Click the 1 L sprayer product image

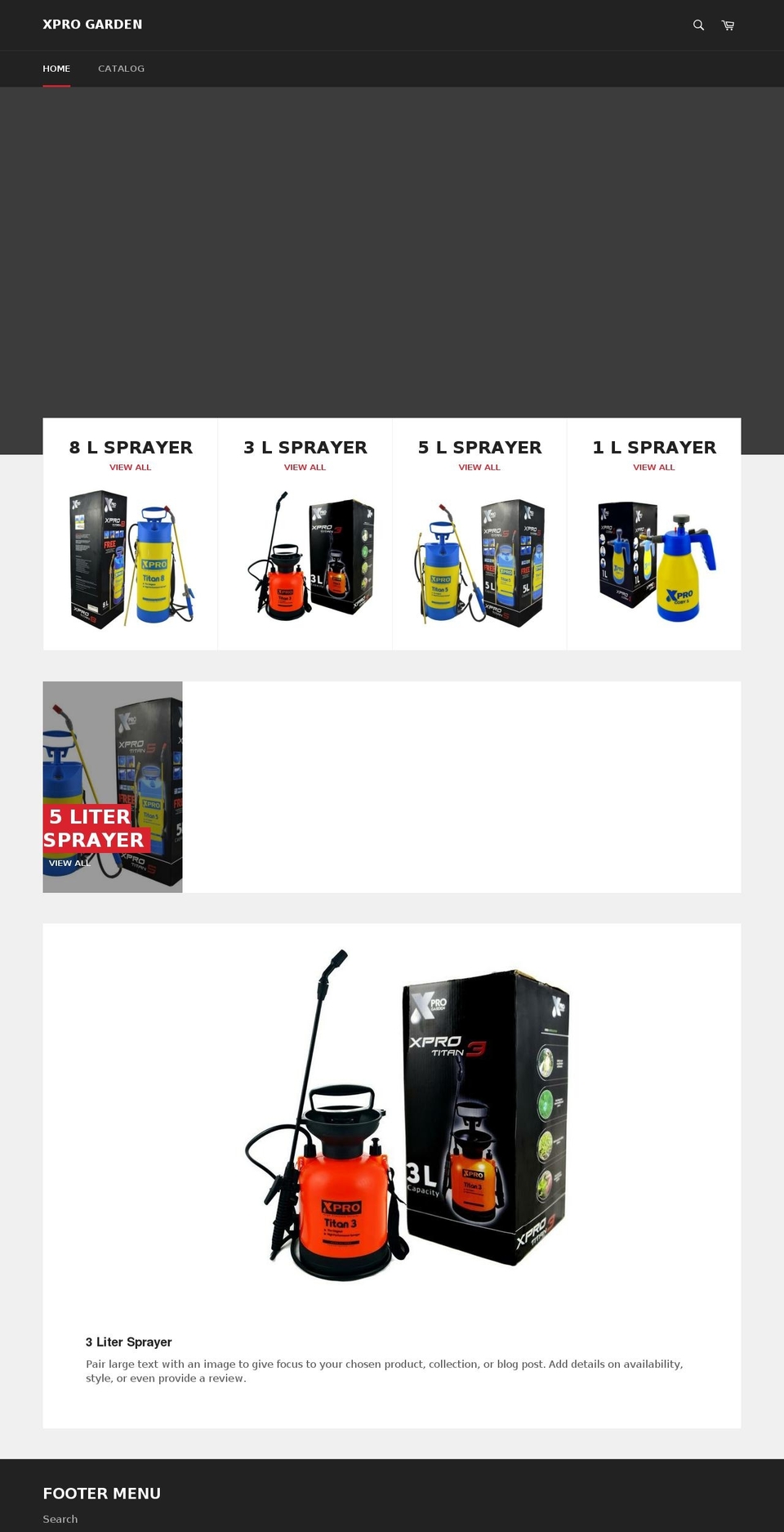pos(653,560)
